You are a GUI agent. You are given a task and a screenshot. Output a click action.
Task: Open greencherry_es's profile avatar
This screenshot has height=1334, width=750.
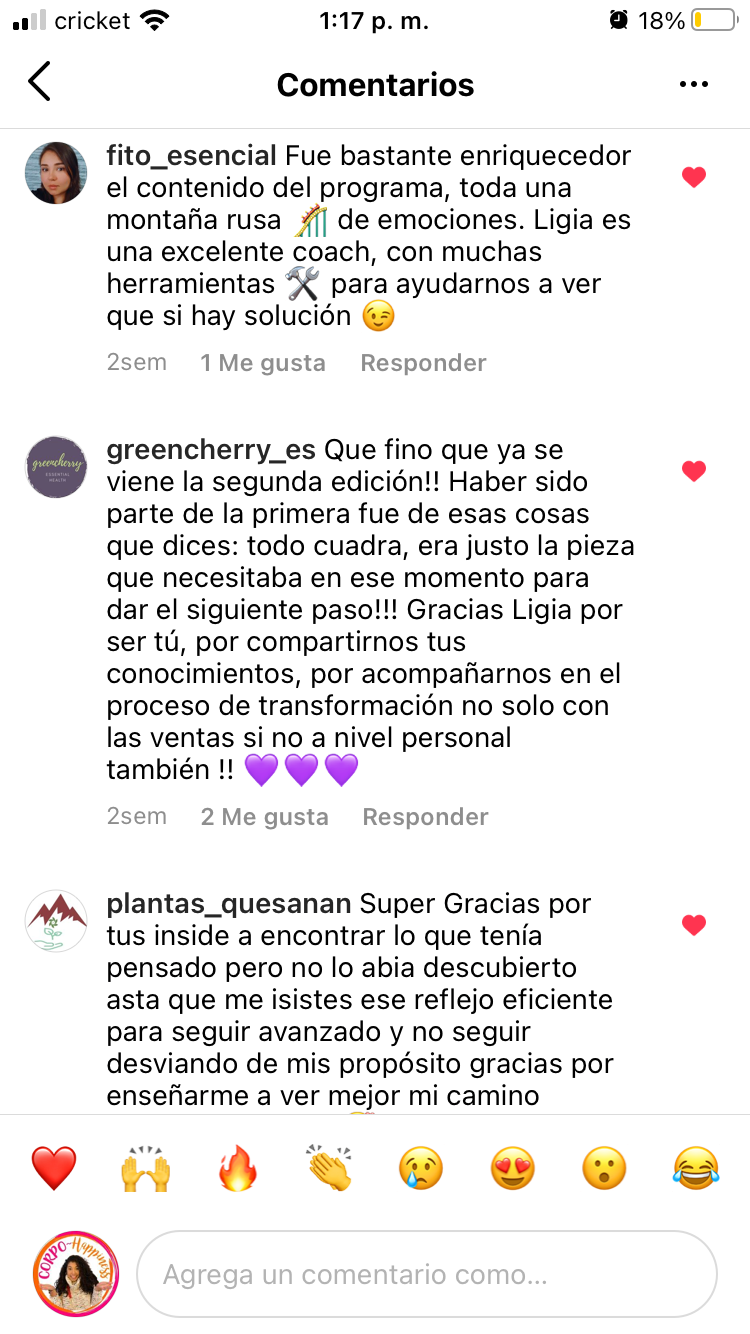[56, 467]
